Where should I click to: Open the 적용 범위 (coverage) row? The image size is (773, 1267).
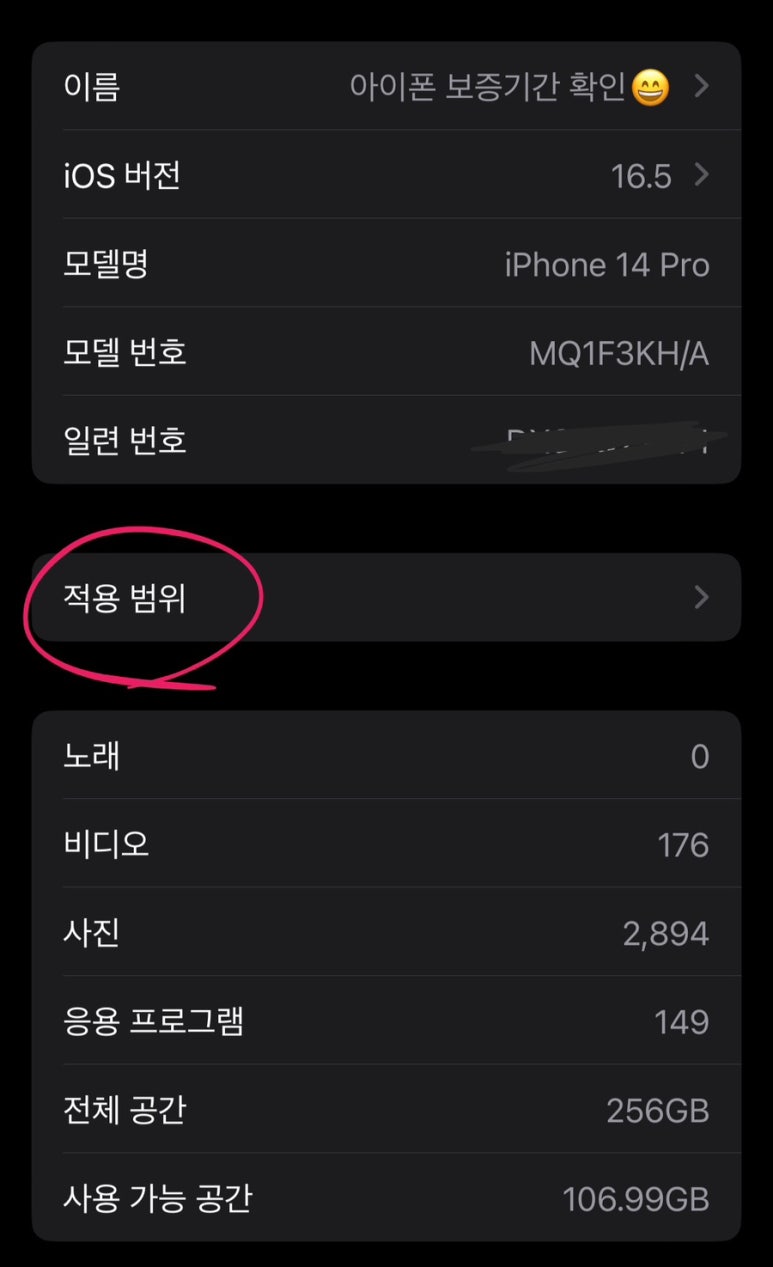pos(386,597)
